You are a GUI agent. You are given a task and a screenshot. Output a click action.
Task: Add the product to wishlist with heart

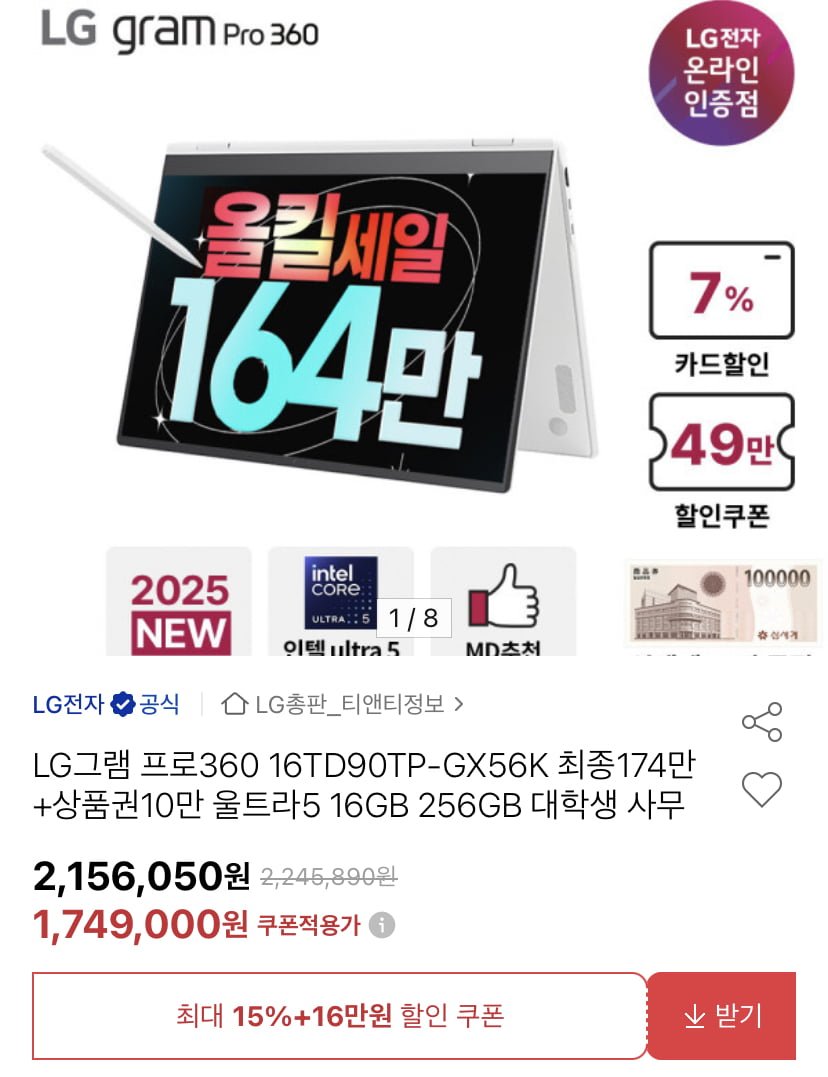click(x=761, y=790)
